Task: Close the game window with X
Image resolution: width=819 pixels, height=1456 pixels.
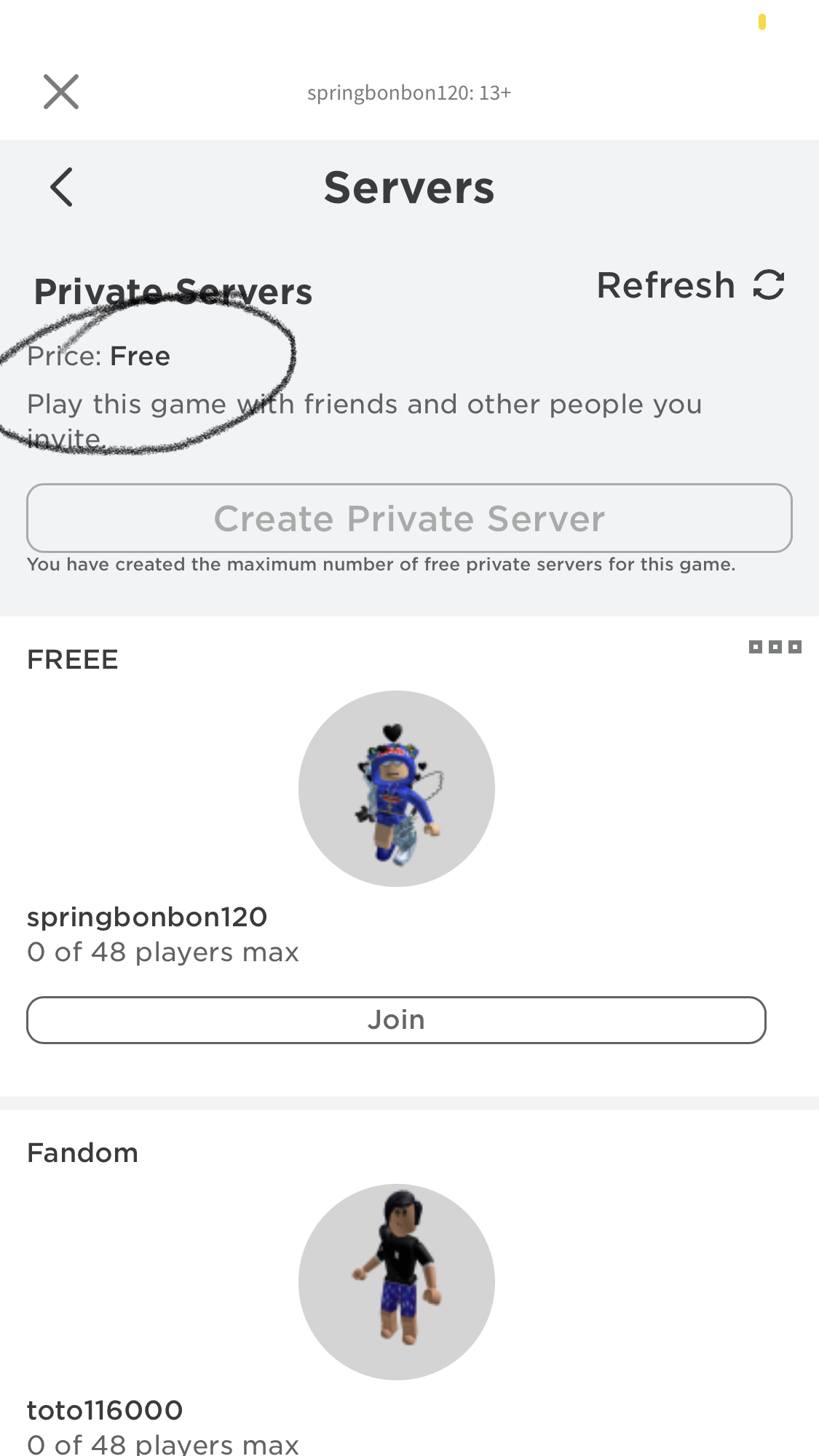Action: 61,92
